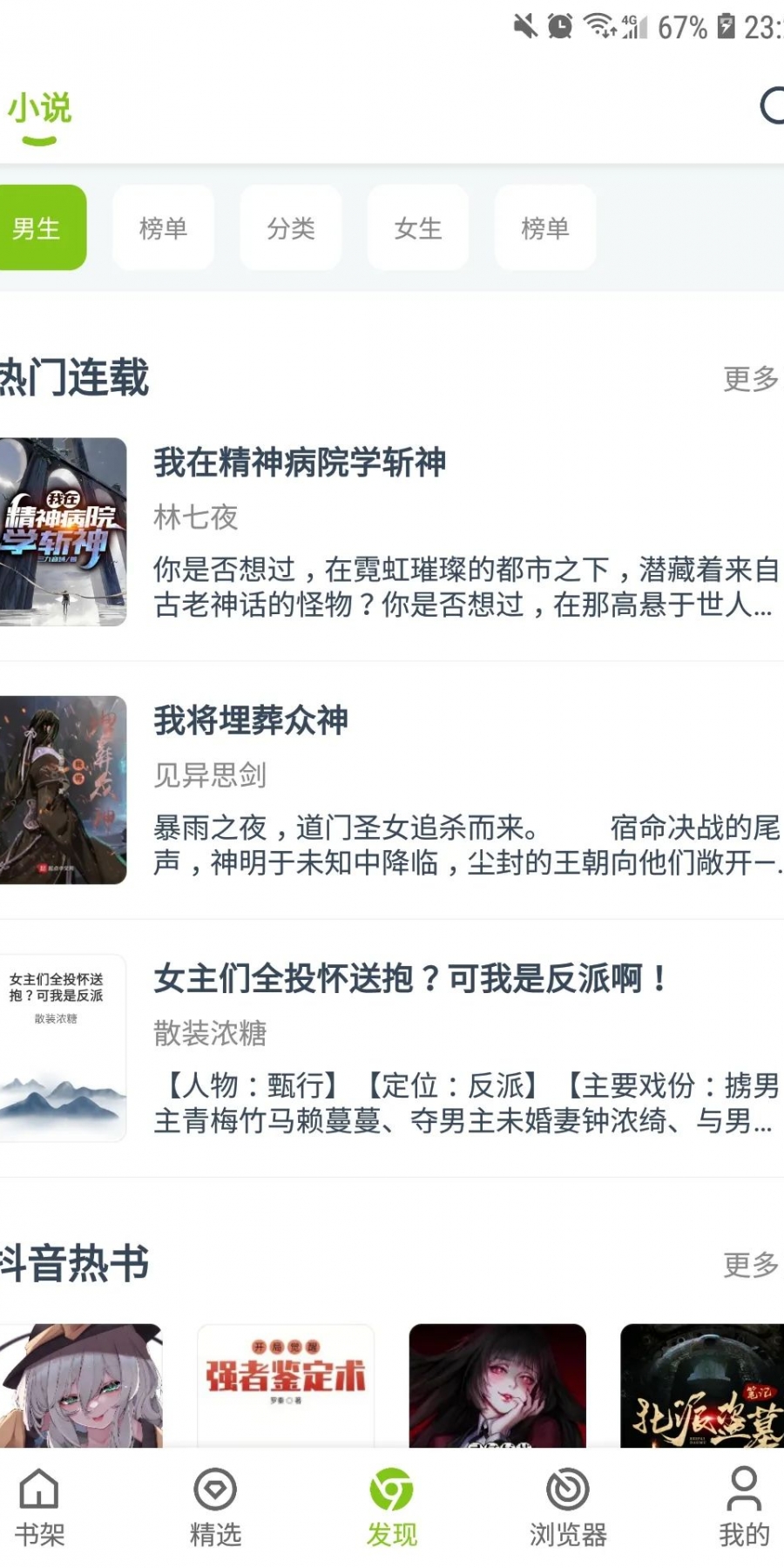
Task: Open 榜单 rankings next to 男生
Action: (164, 228)
